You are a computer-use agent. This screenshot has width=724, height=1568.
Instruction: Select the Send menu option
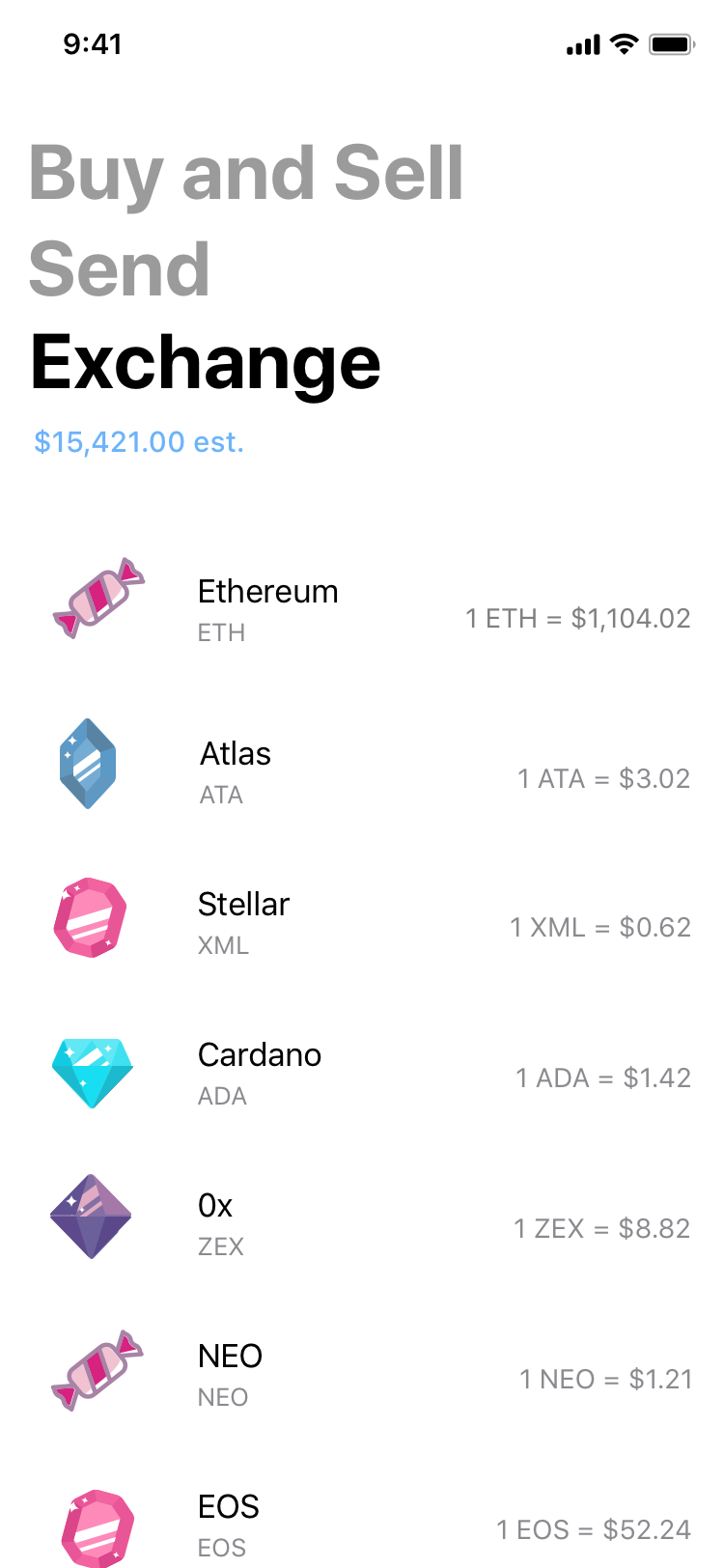[120, 267]
